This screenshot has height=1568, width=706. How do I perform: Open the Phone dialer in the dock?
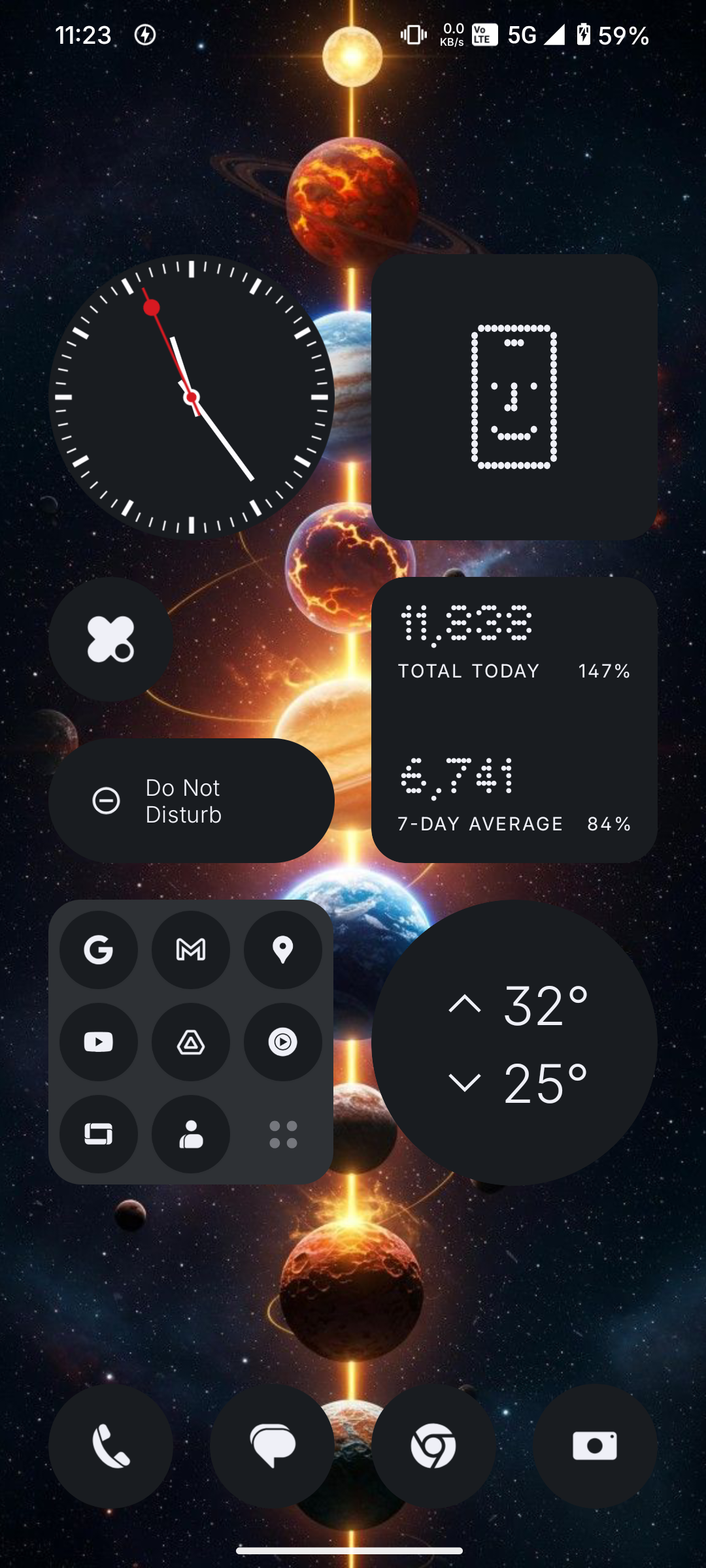click(110, 1445)
